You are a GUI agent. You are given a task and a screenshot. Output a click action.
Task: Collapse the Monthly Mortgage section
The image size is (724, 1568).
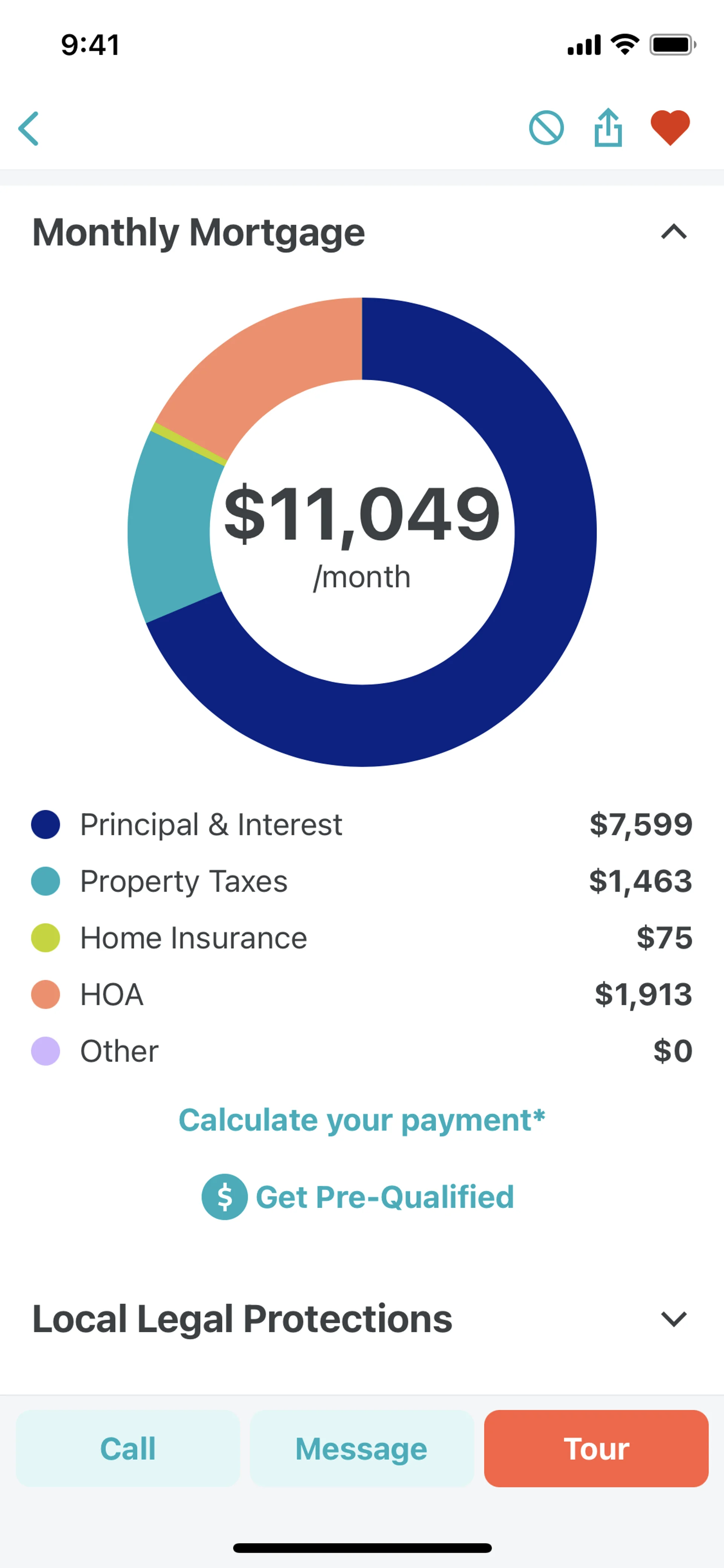click(673, 232)
